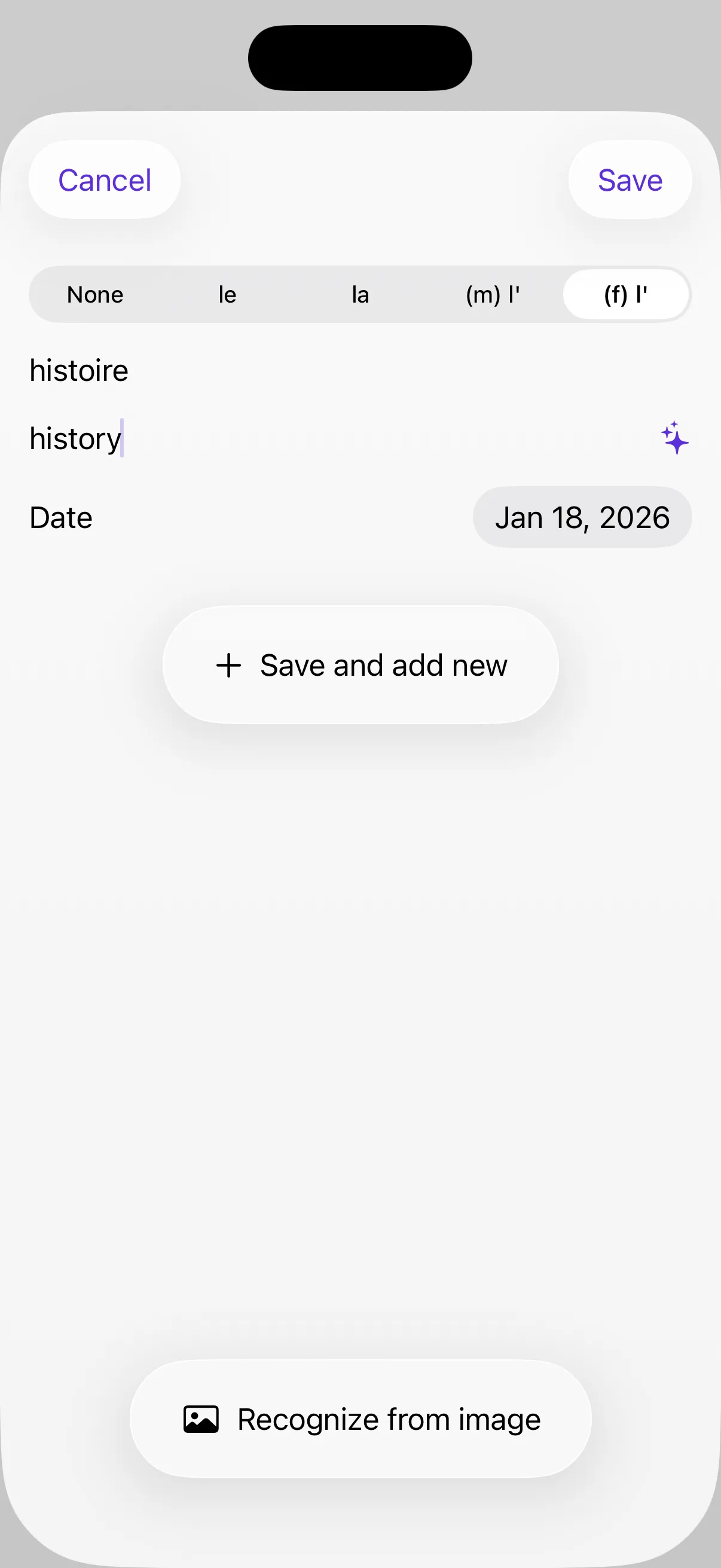Save the word "histoire"
The image size is (721, 1568).
(x=630, y=180)
